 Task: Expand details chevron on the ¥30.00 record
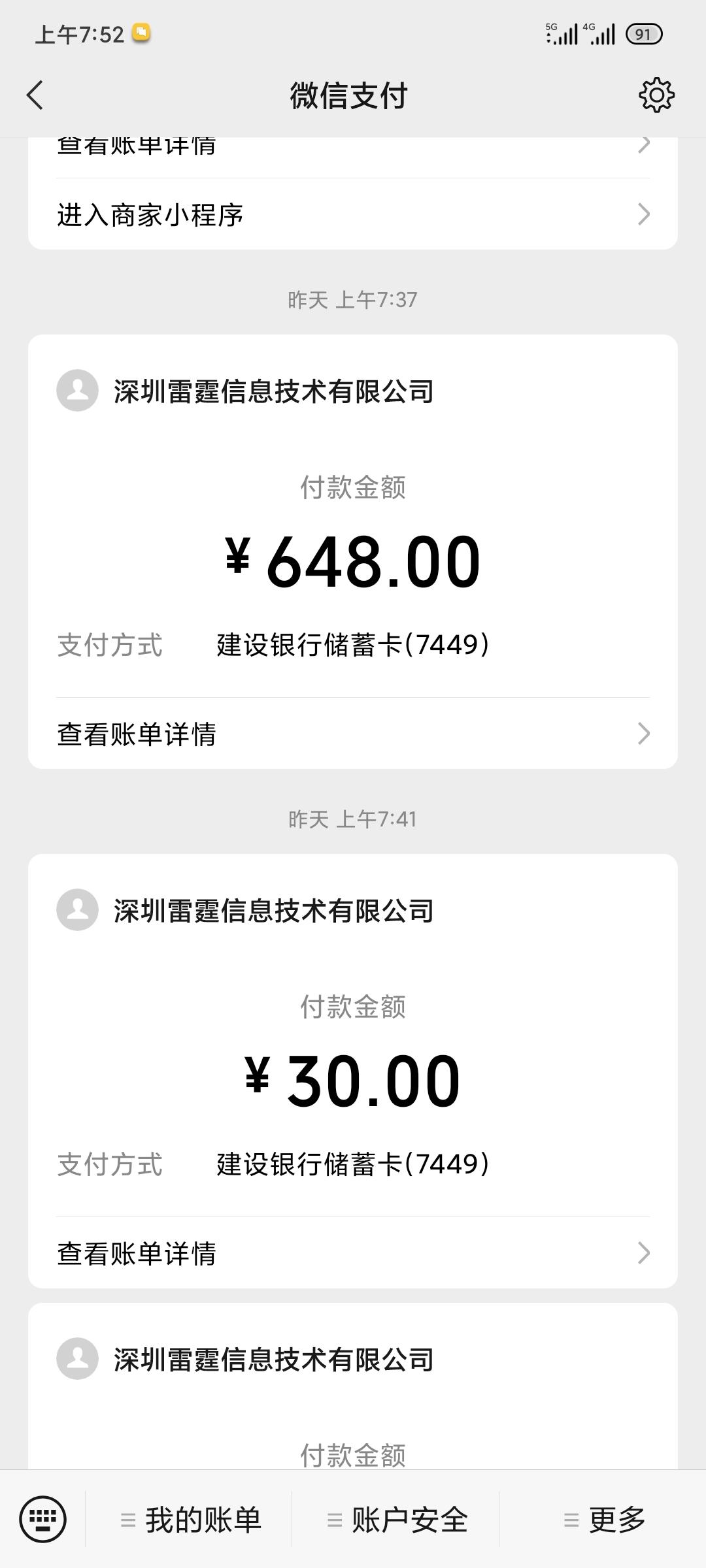click(645, 1253)
